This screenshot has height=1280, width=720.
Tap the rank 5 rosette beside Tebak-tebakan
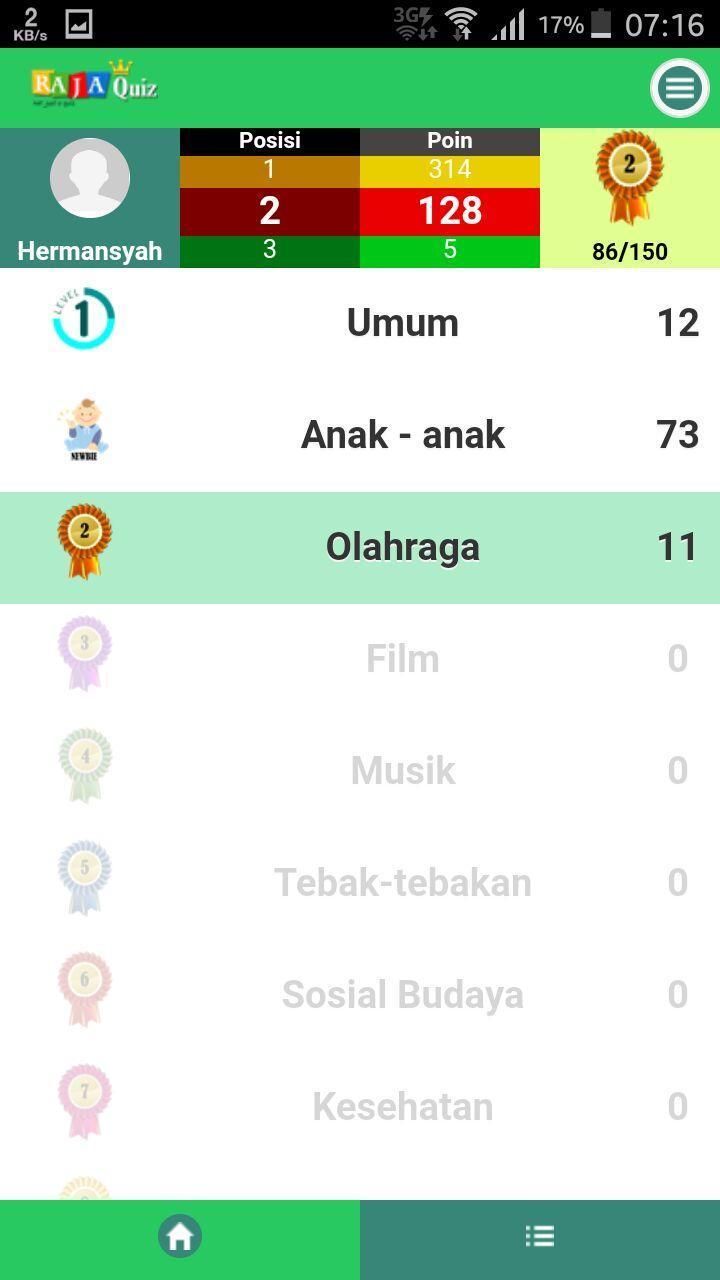[x=84, y=878]
